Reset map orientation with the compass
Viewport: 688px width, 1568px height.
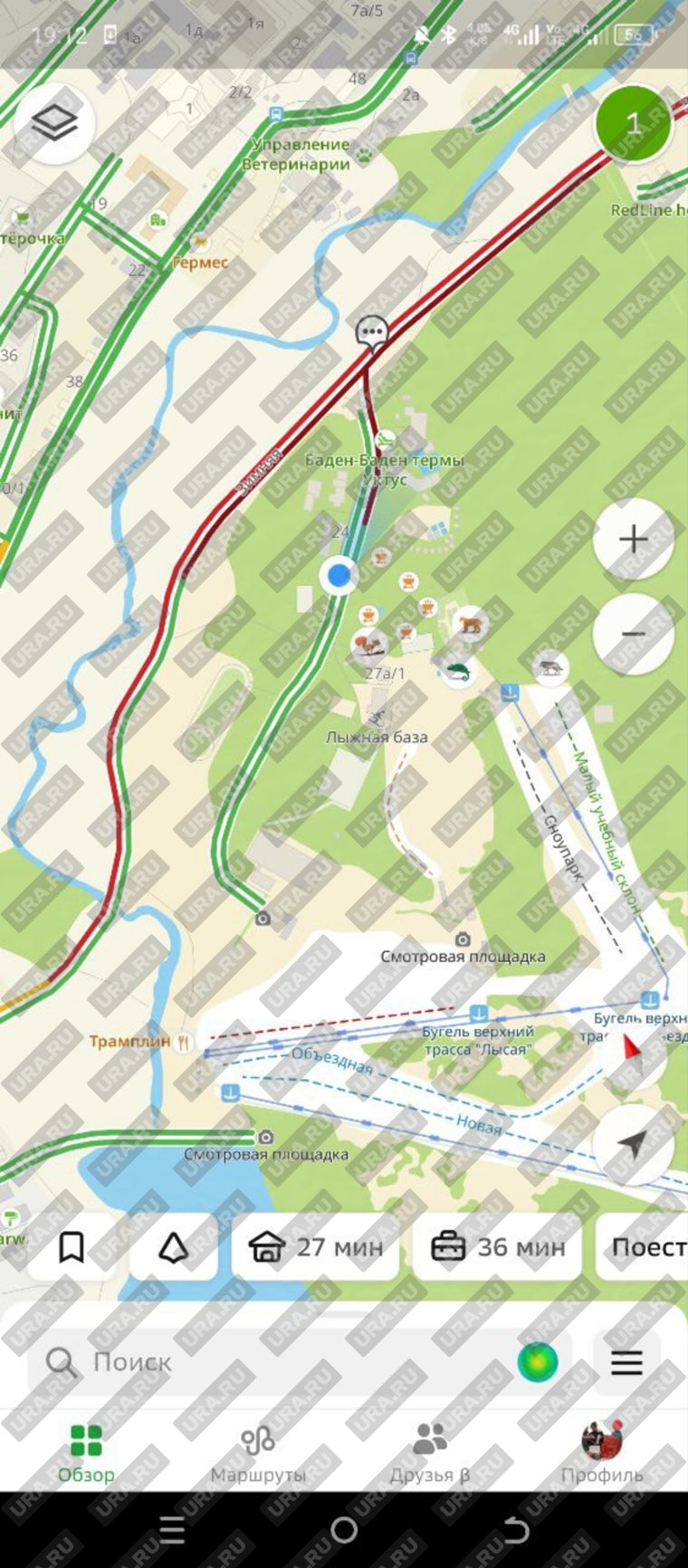633,1055
